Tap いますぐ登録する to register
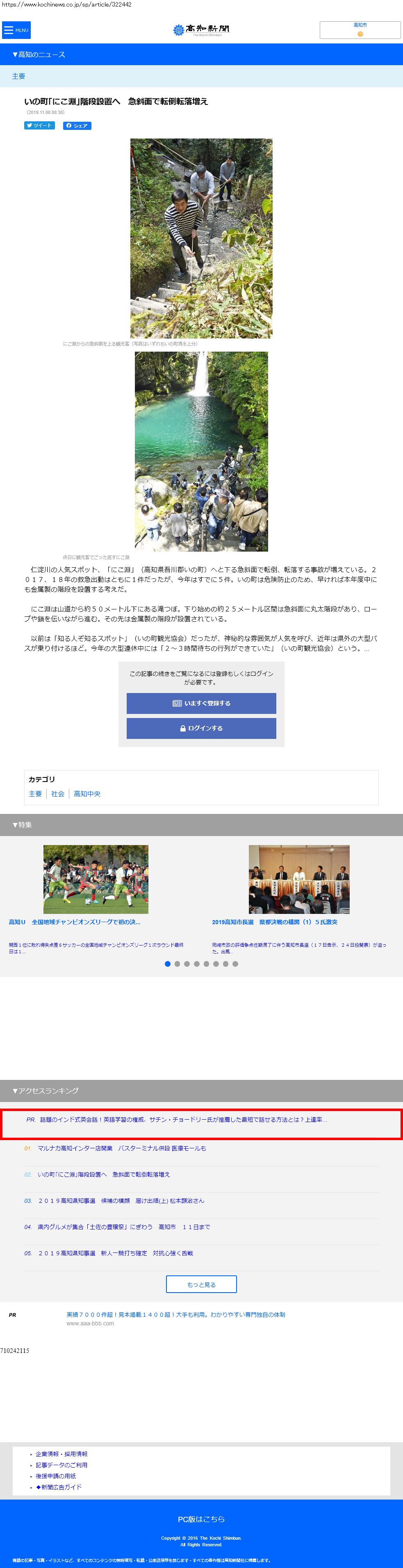The image size is (403, 1568). tap(201, 703)
